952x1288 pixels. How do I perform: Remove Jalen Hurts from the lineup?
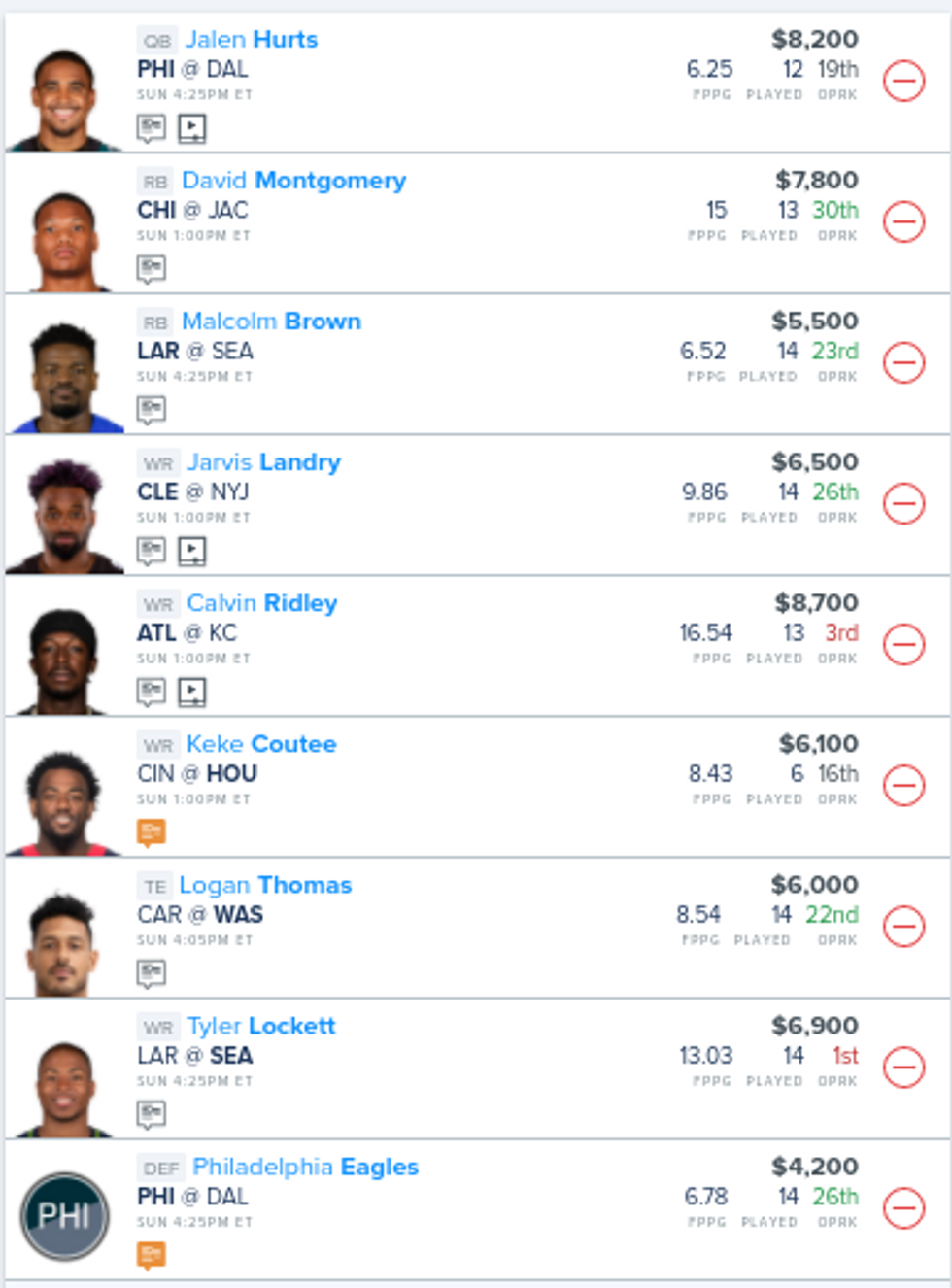903,81
